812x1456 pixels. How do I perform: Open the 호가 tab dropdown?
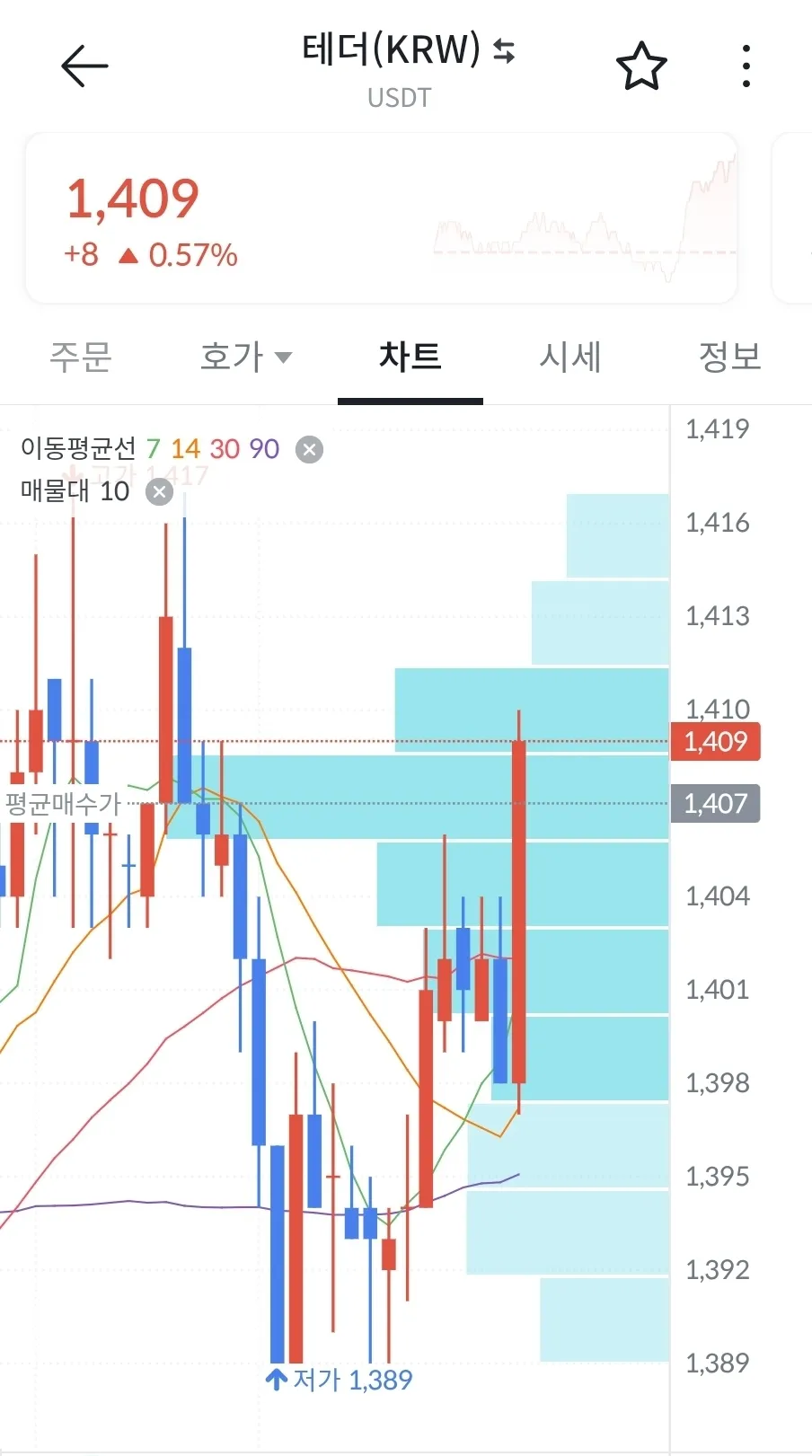pos(246,357)
